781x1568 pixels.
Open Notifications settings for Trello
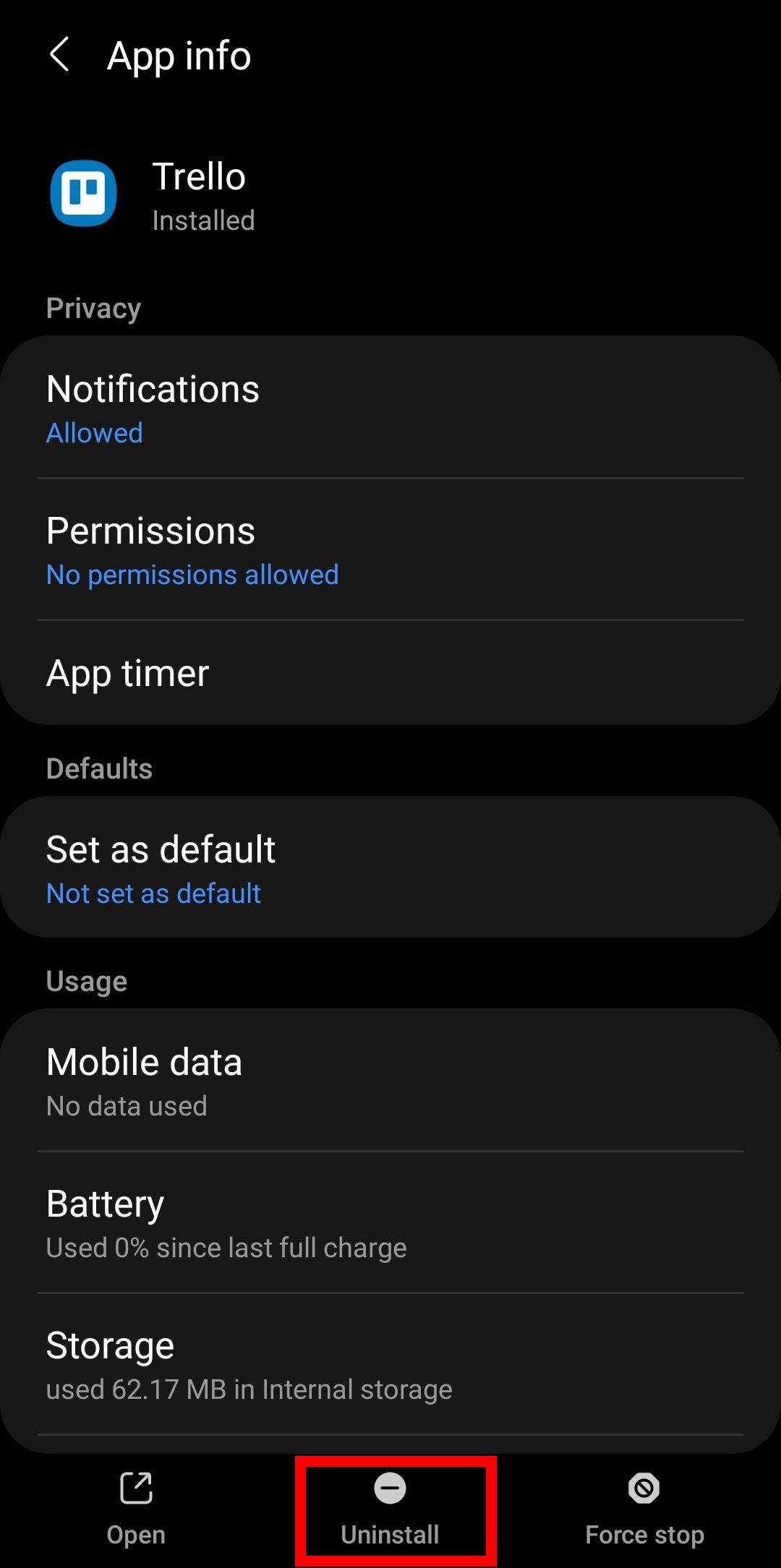pyautogui.click(x=390, y=408)
